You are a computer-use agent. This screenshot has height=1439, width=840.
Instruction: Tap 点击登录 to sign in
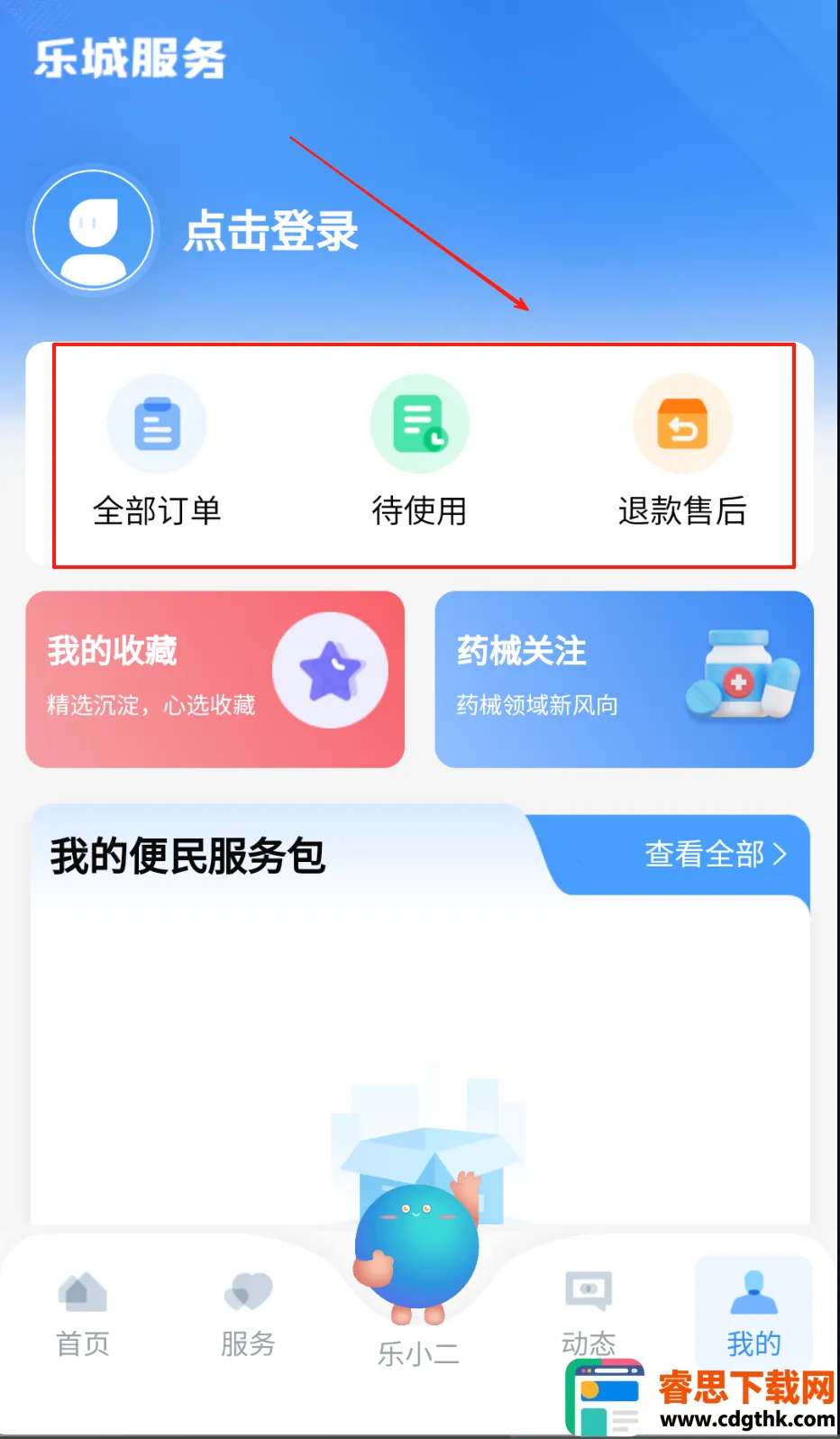(270, 231)
